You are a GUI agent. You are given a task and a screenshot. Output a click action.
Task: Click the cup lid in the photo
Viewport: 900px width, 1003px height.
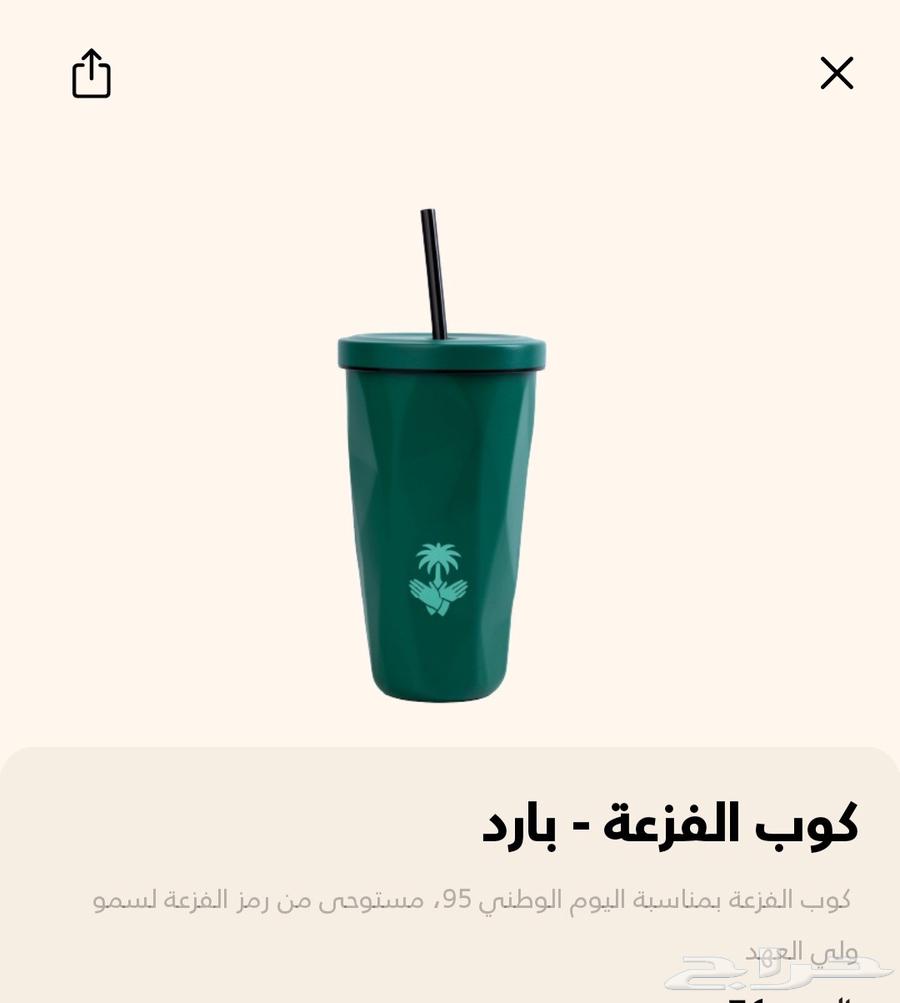(440, 350)
